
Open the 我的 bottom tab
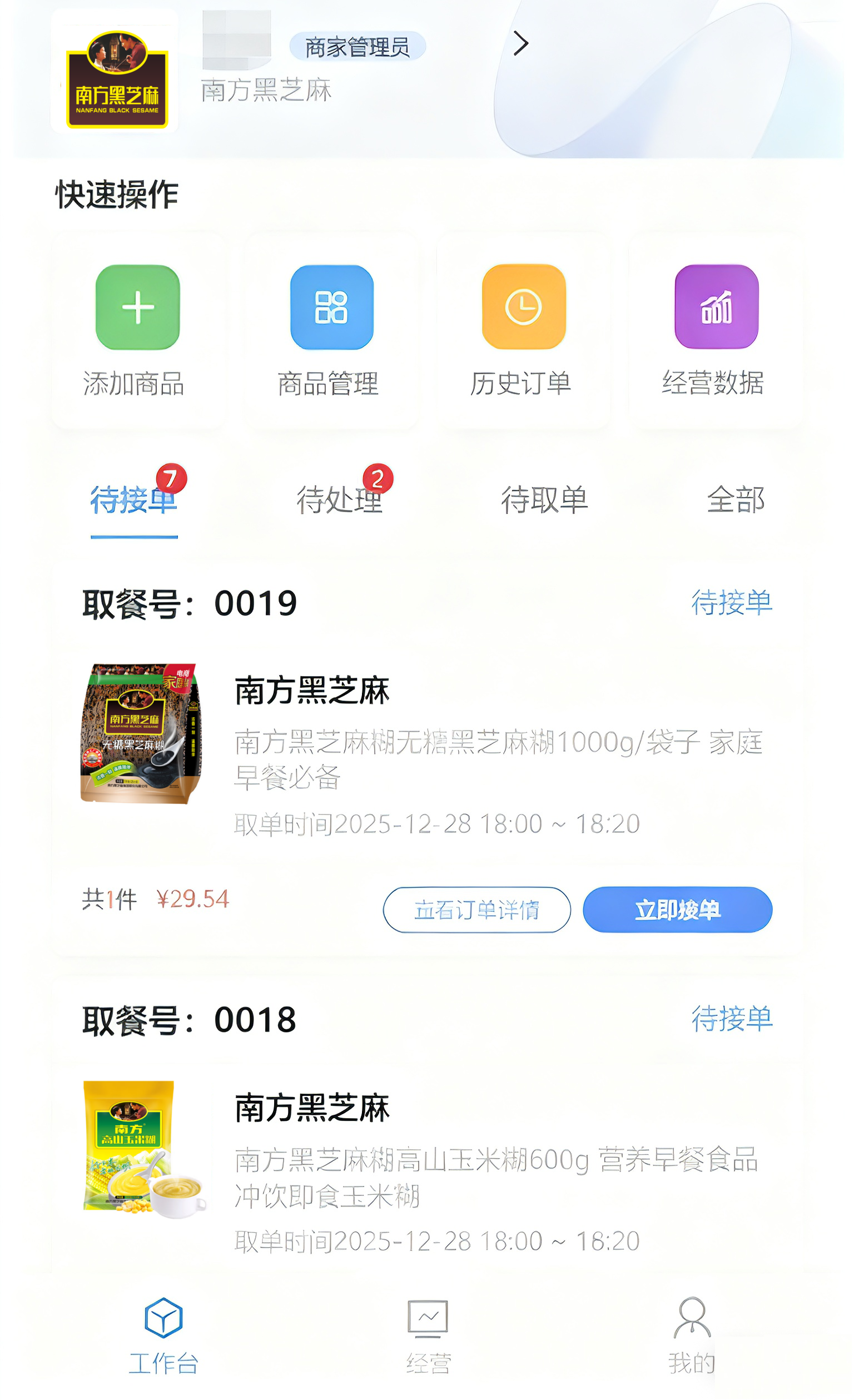coord(692,1336)
